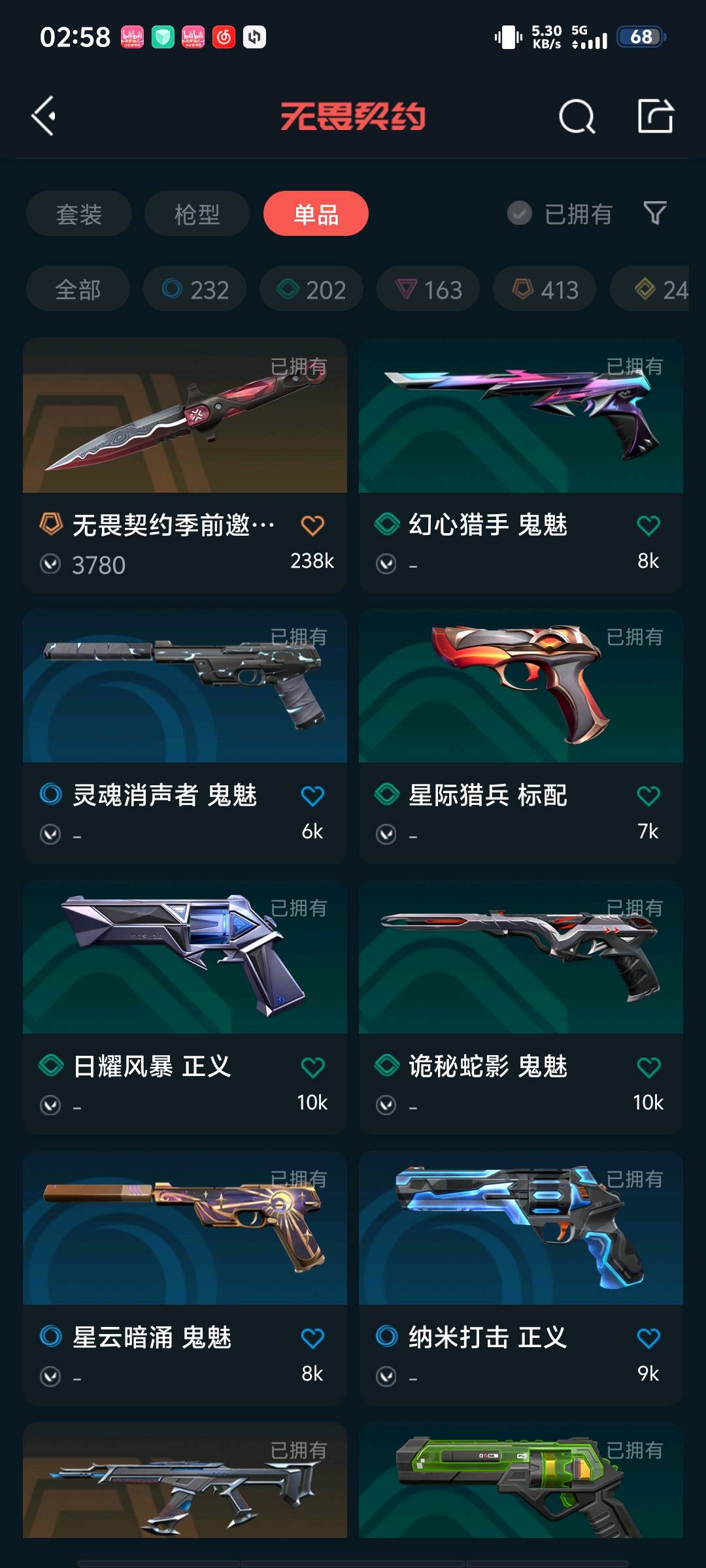Tap the heart on 诡秘蛇影 鬼魅
Screen dimensions: 706x1568
[648, 1068]
